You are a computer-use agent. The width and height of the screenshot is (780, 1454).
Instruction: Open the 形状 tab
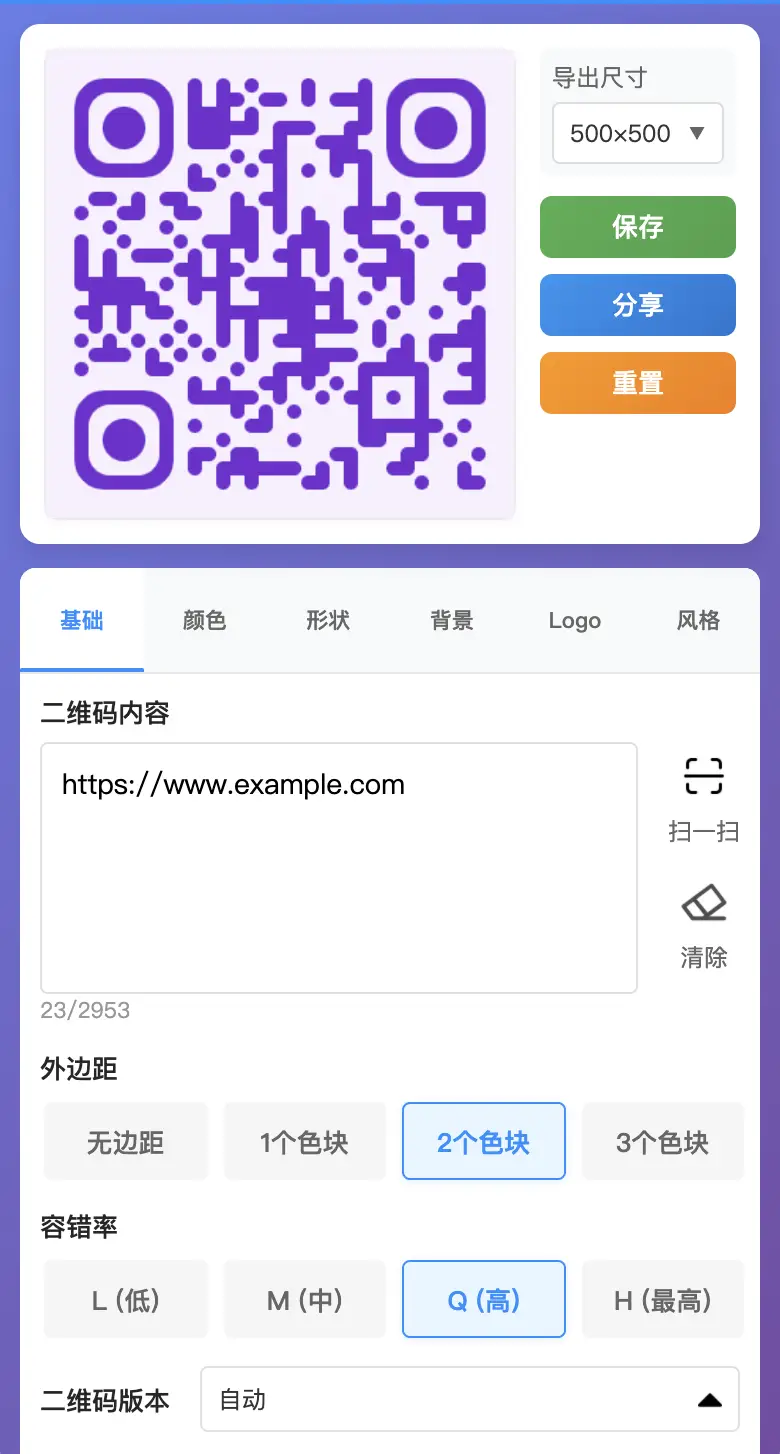[328, 621]
